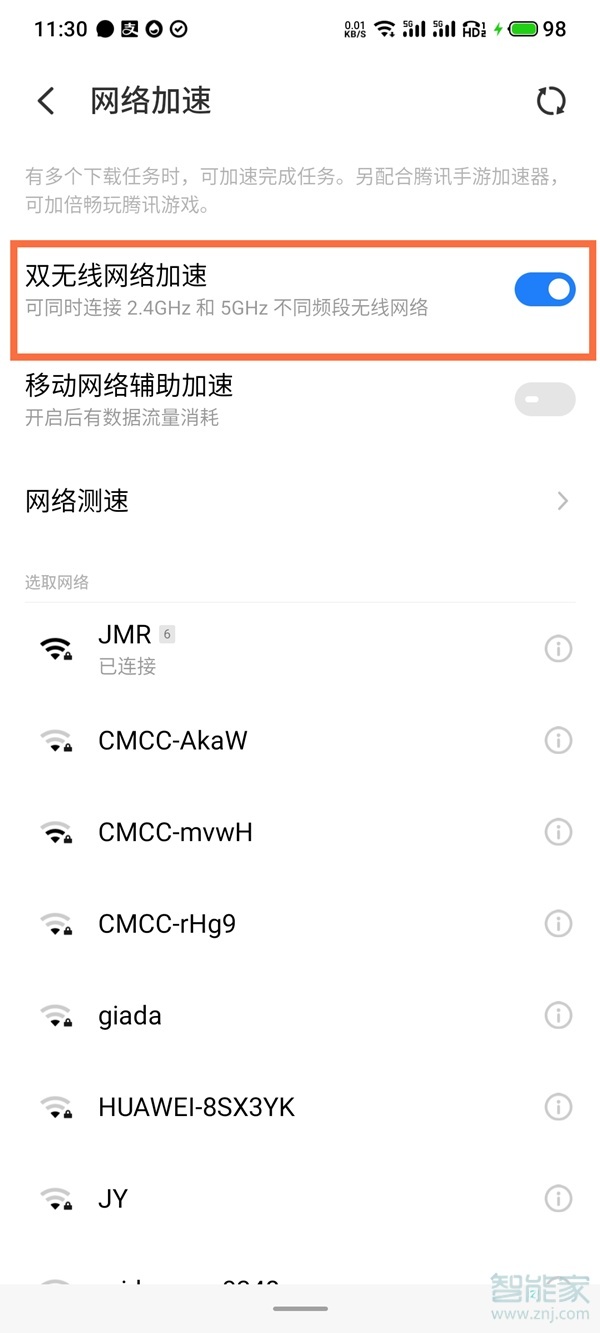Toggle 移动网络辅助加速 switch
Viewport: 600px width, 1333px height.
[x=544, y=399]
